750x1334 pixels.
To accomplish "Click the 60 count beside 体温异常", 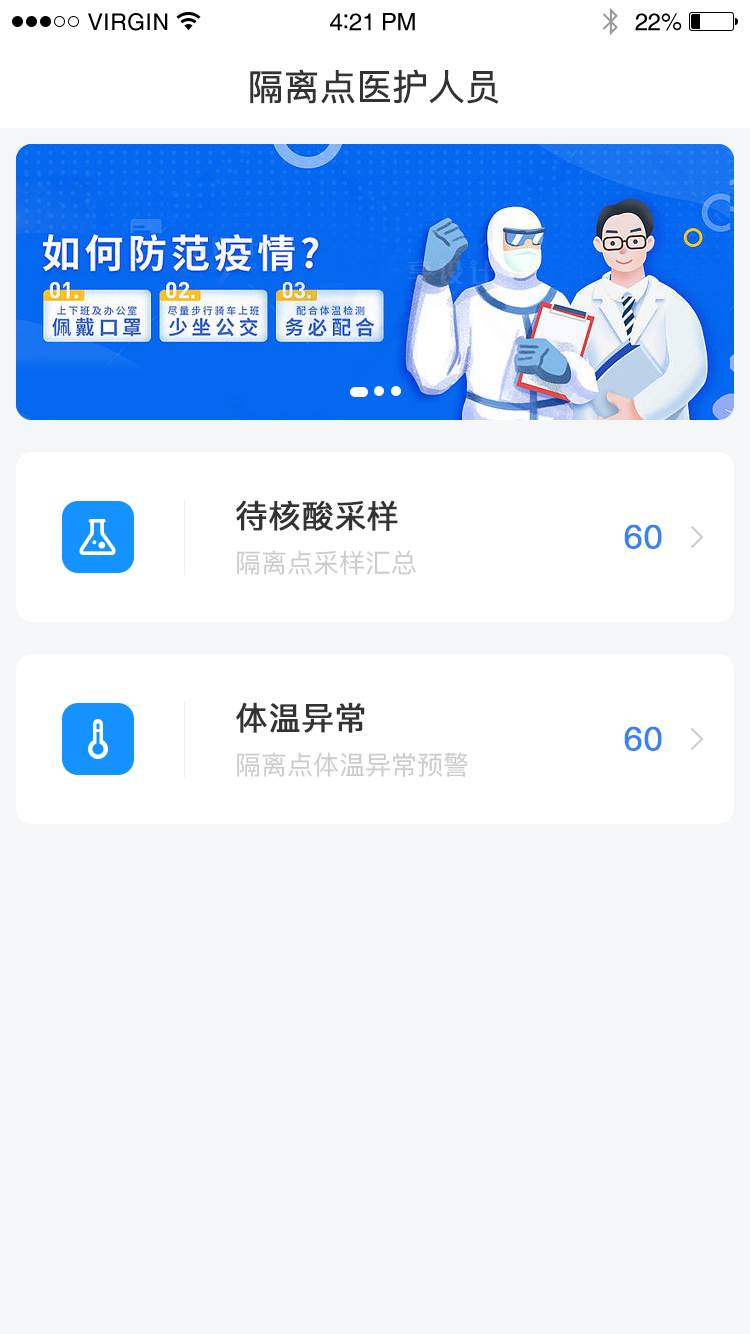I will click(x=643, y=739).
